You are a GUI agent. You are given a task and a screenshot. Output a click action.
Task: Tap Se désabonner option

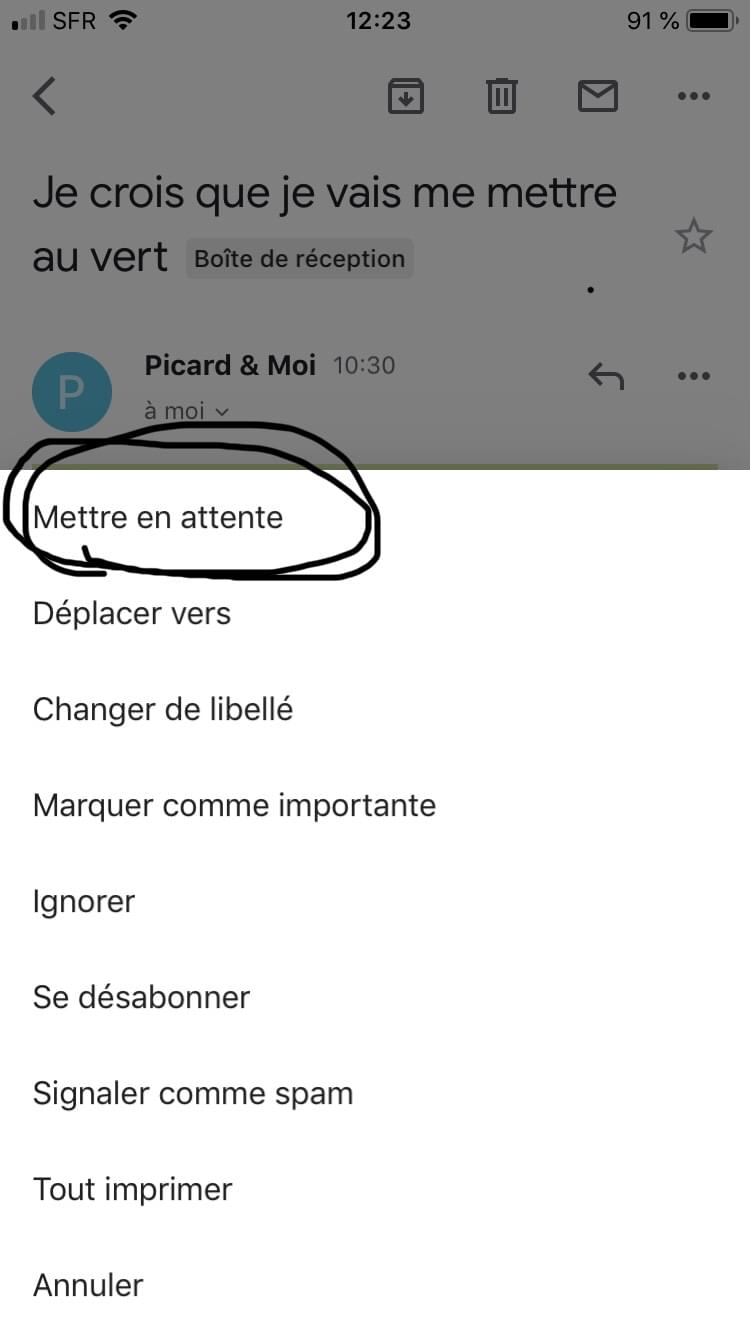[141, 997]
